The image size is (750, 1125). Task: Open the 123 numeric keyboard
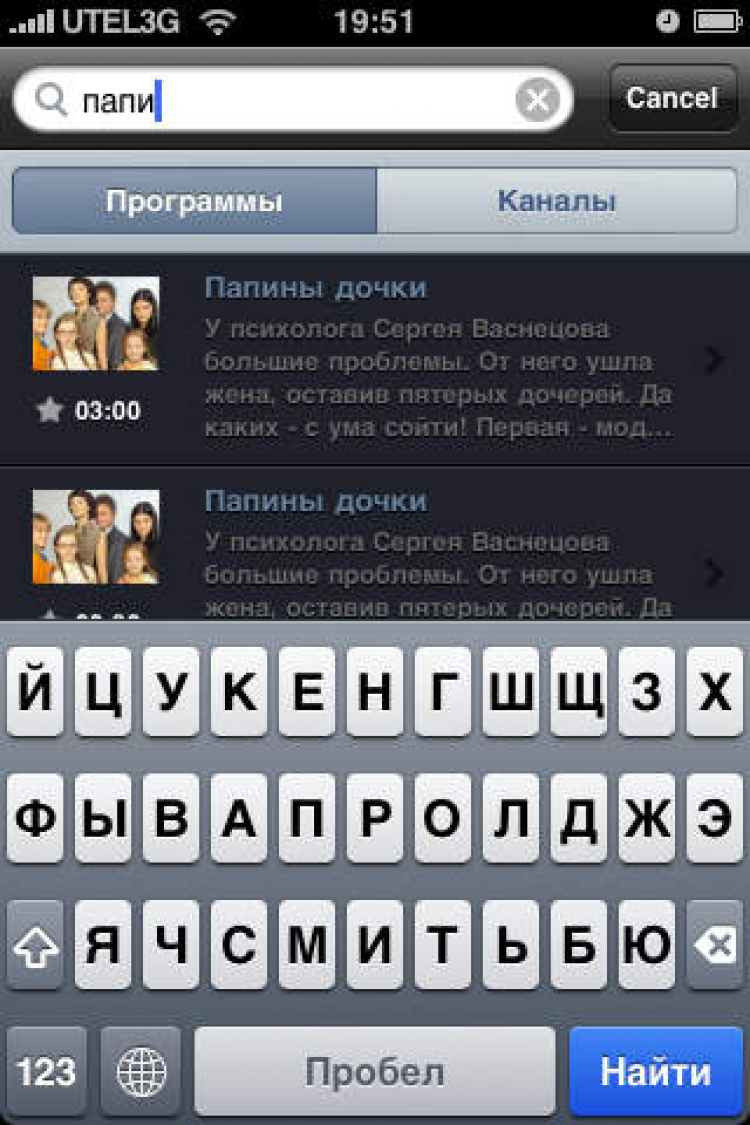[47, 1071]
